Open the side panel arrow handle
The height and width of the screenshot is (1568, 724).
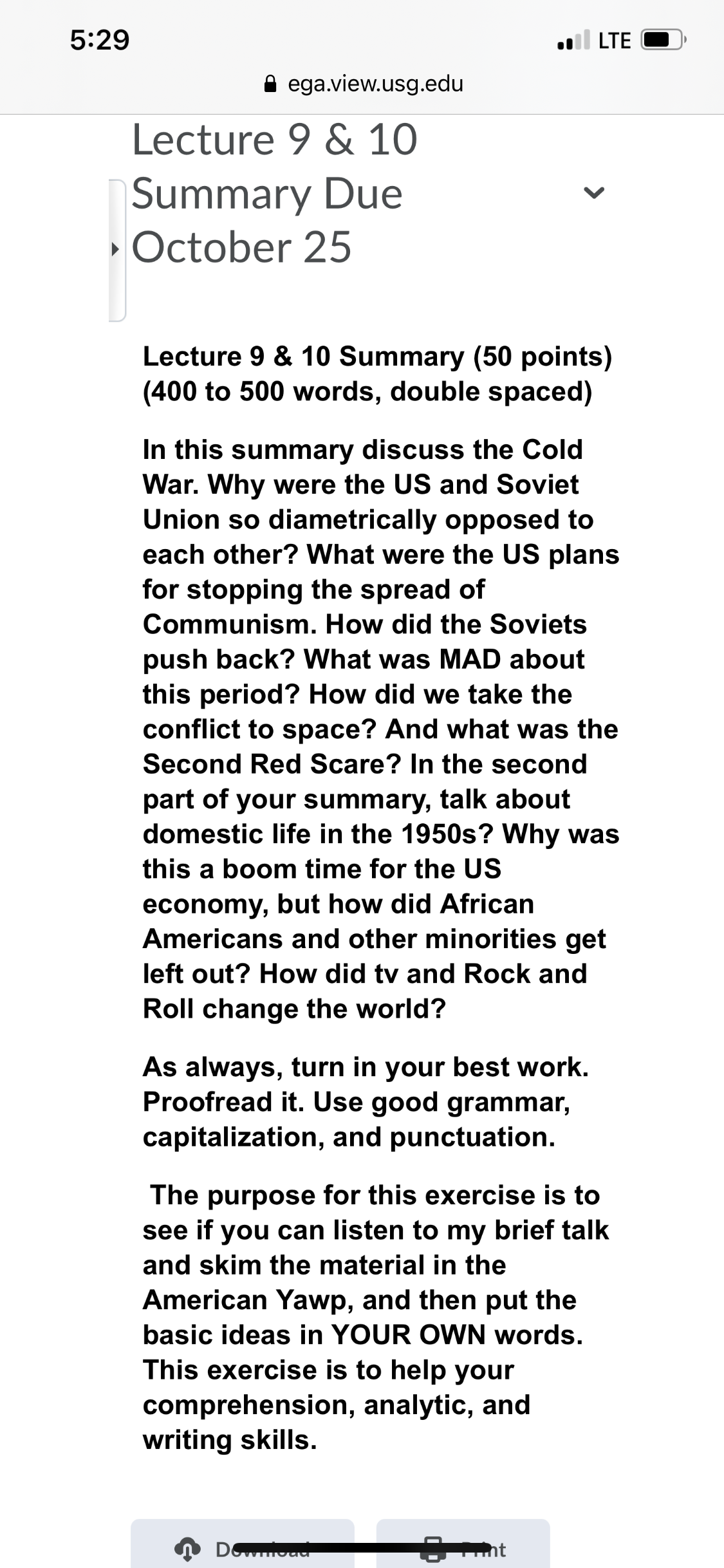click(x=116, y=248)
